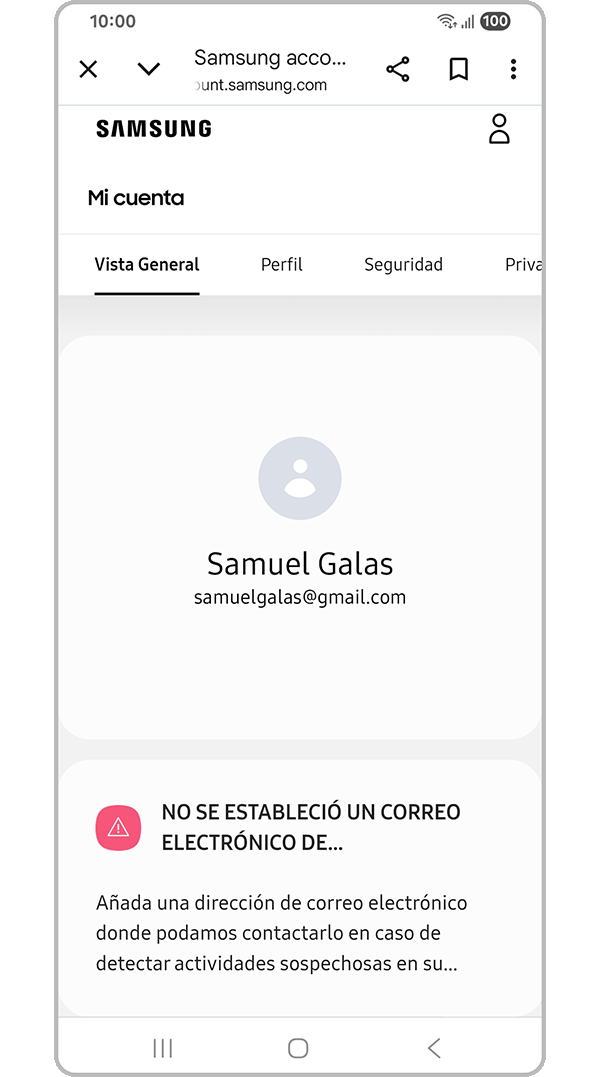The height and width of the screenshot is (1077, 600).
Task: Switch to the Seguridad tab
Action: (x=403, y=265)
